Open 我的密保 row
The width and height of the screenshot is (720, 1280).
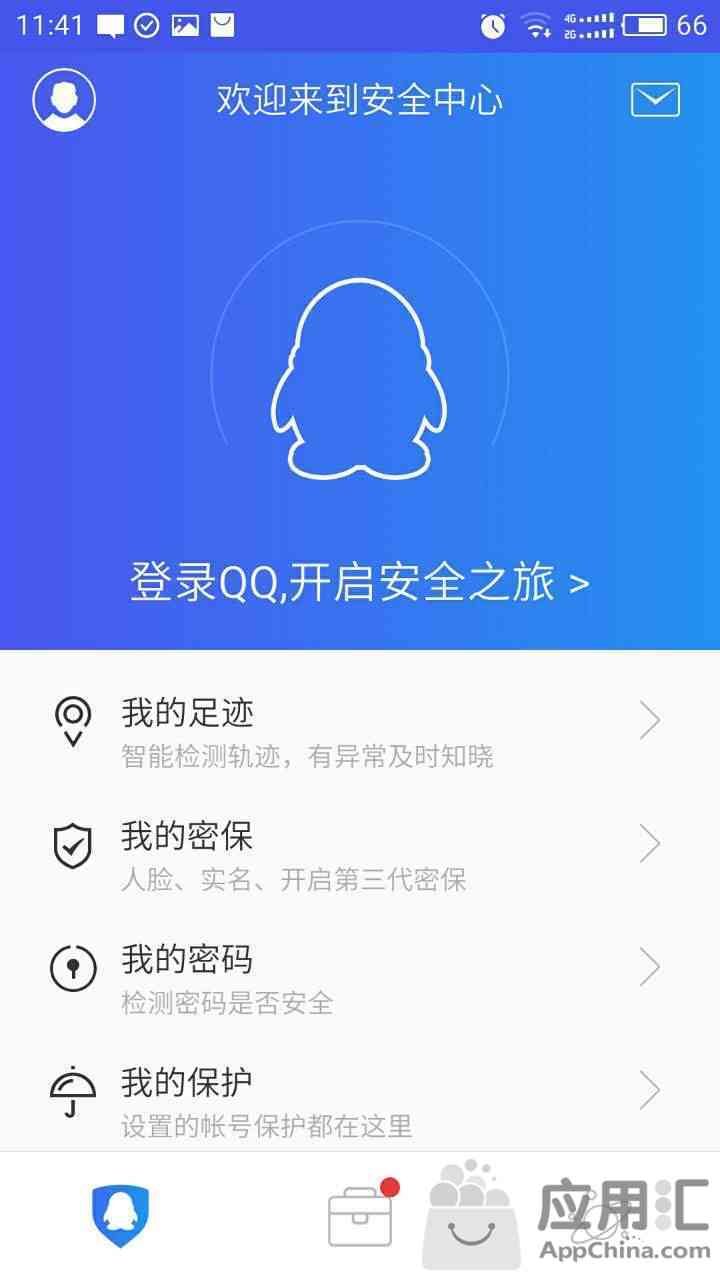(x=360, y=855)
